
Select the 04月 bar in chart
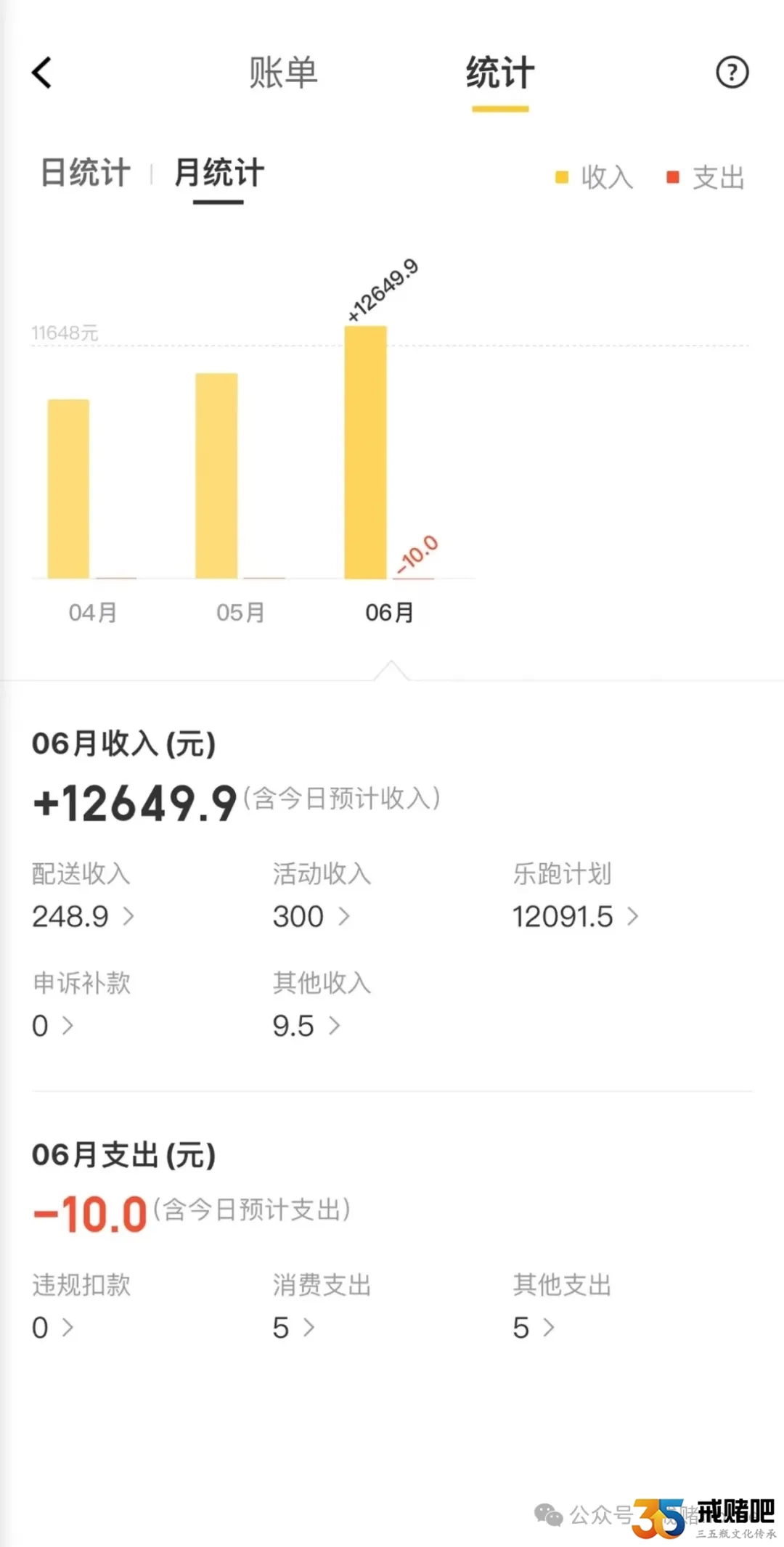pos(69,488)
